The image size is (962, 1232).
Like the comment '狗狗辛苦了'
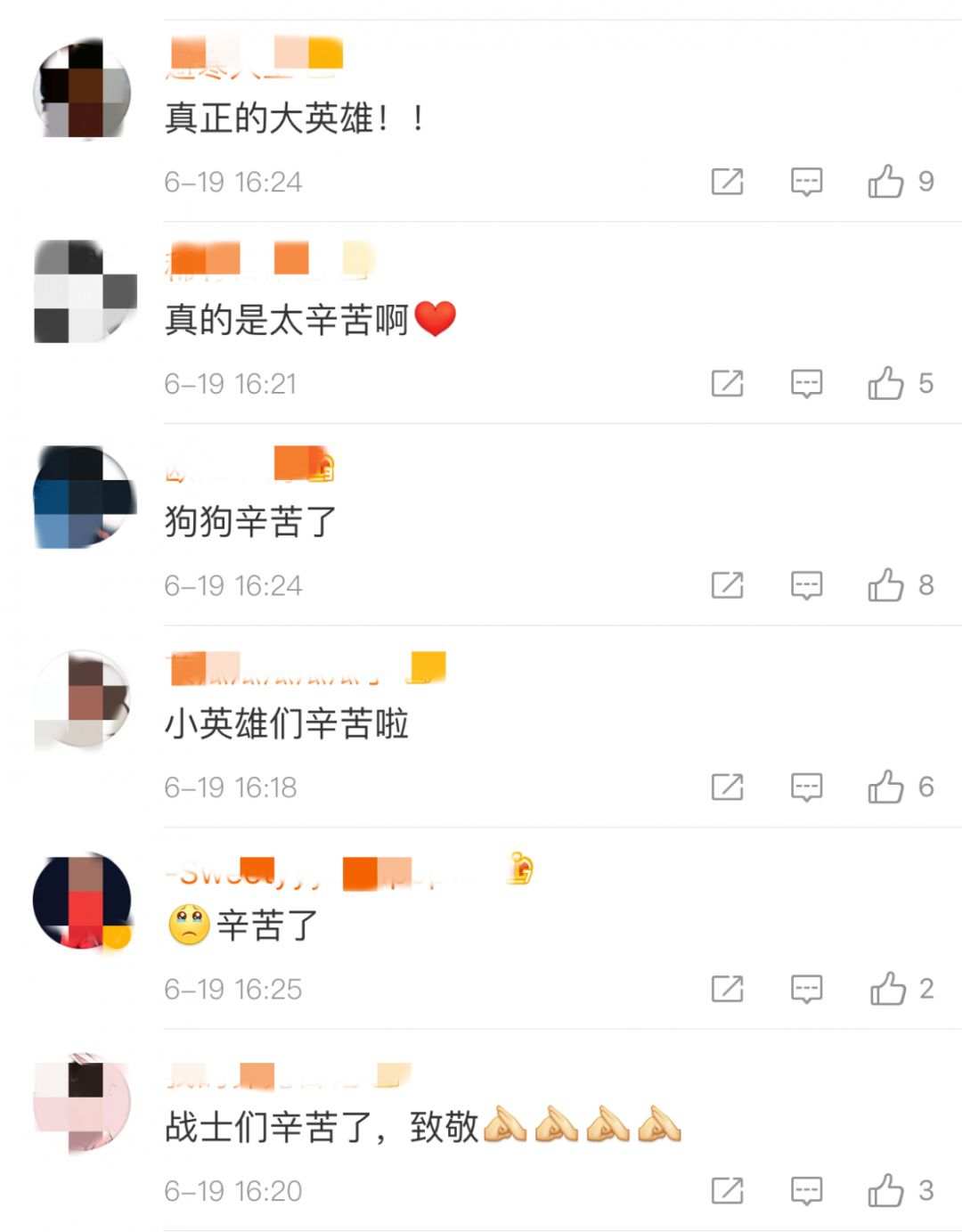pos(885,585)
